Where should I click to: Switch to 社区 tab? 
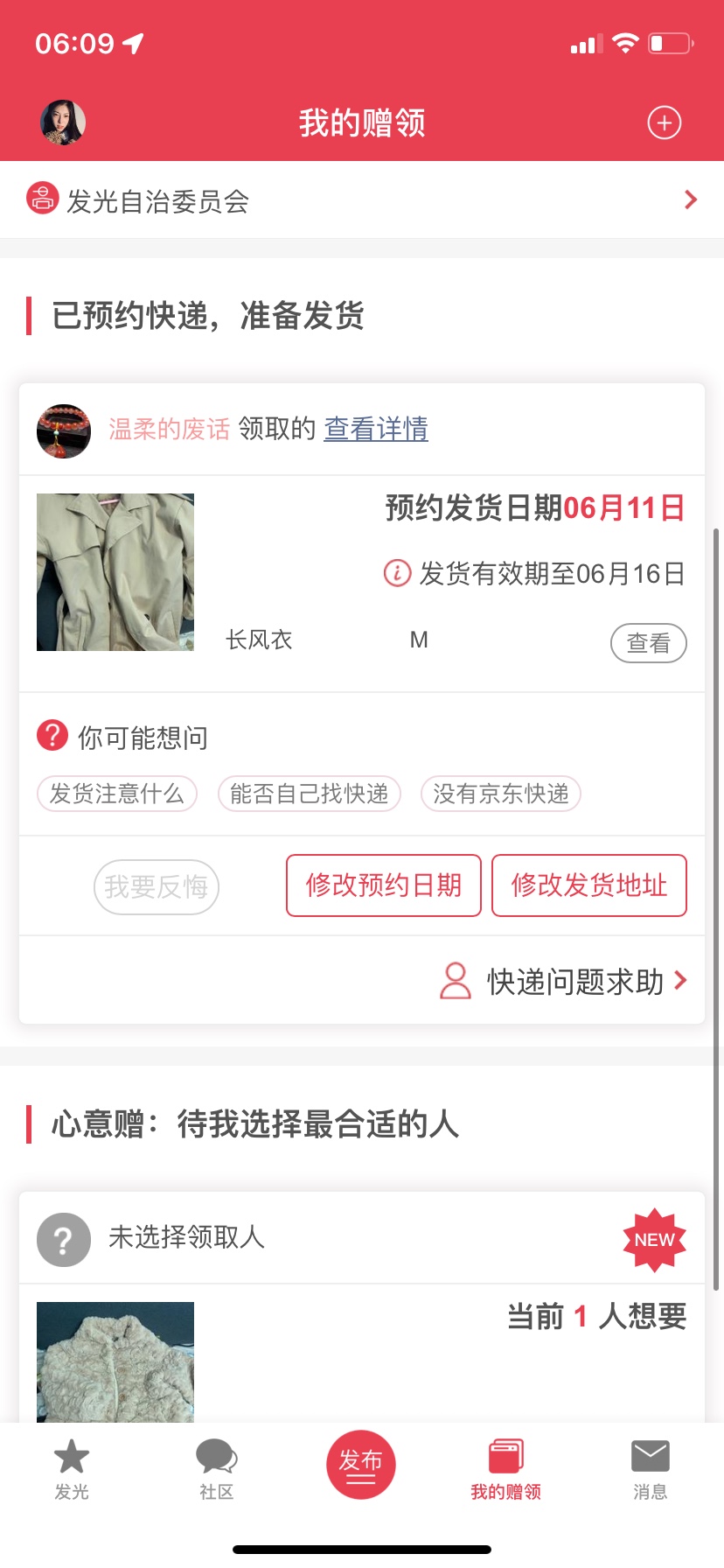(x=216, y=1470)
